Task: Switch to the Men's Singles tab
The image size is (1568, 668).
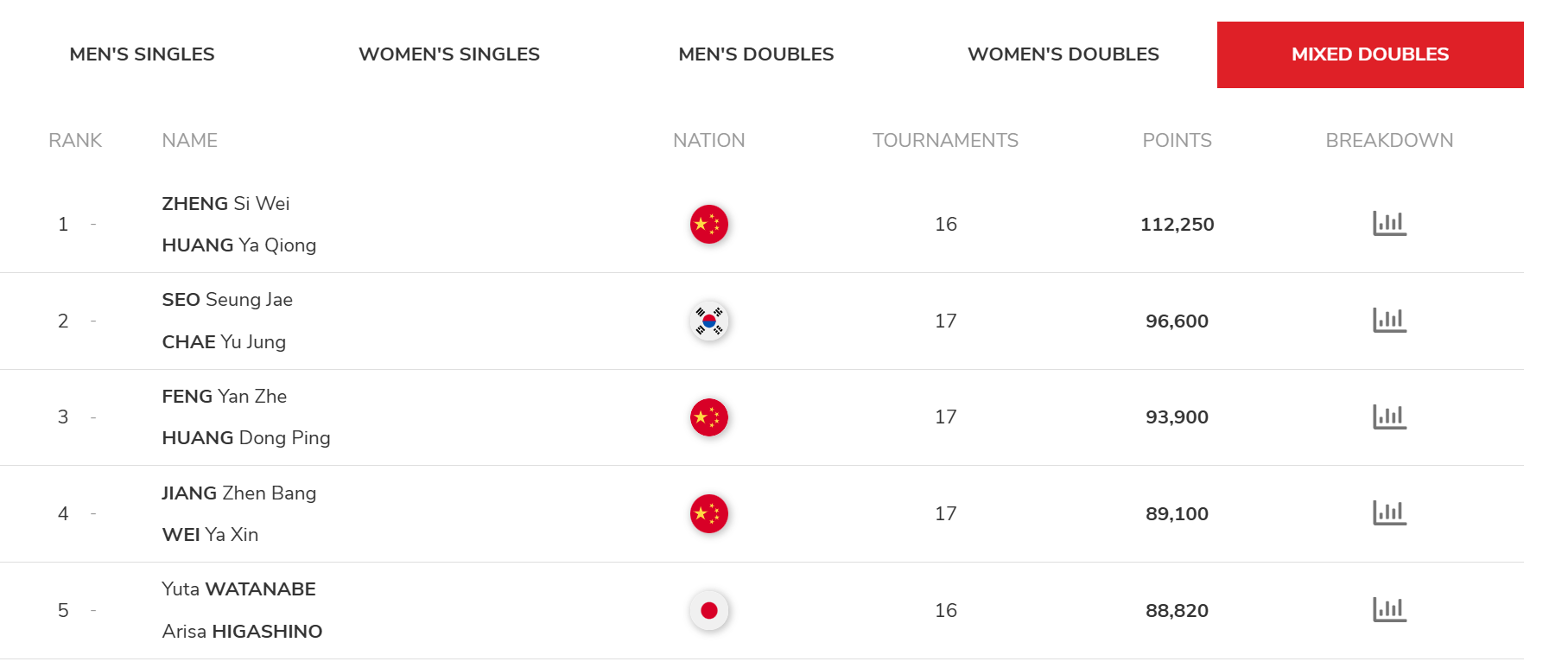Action: coord(142,54)
